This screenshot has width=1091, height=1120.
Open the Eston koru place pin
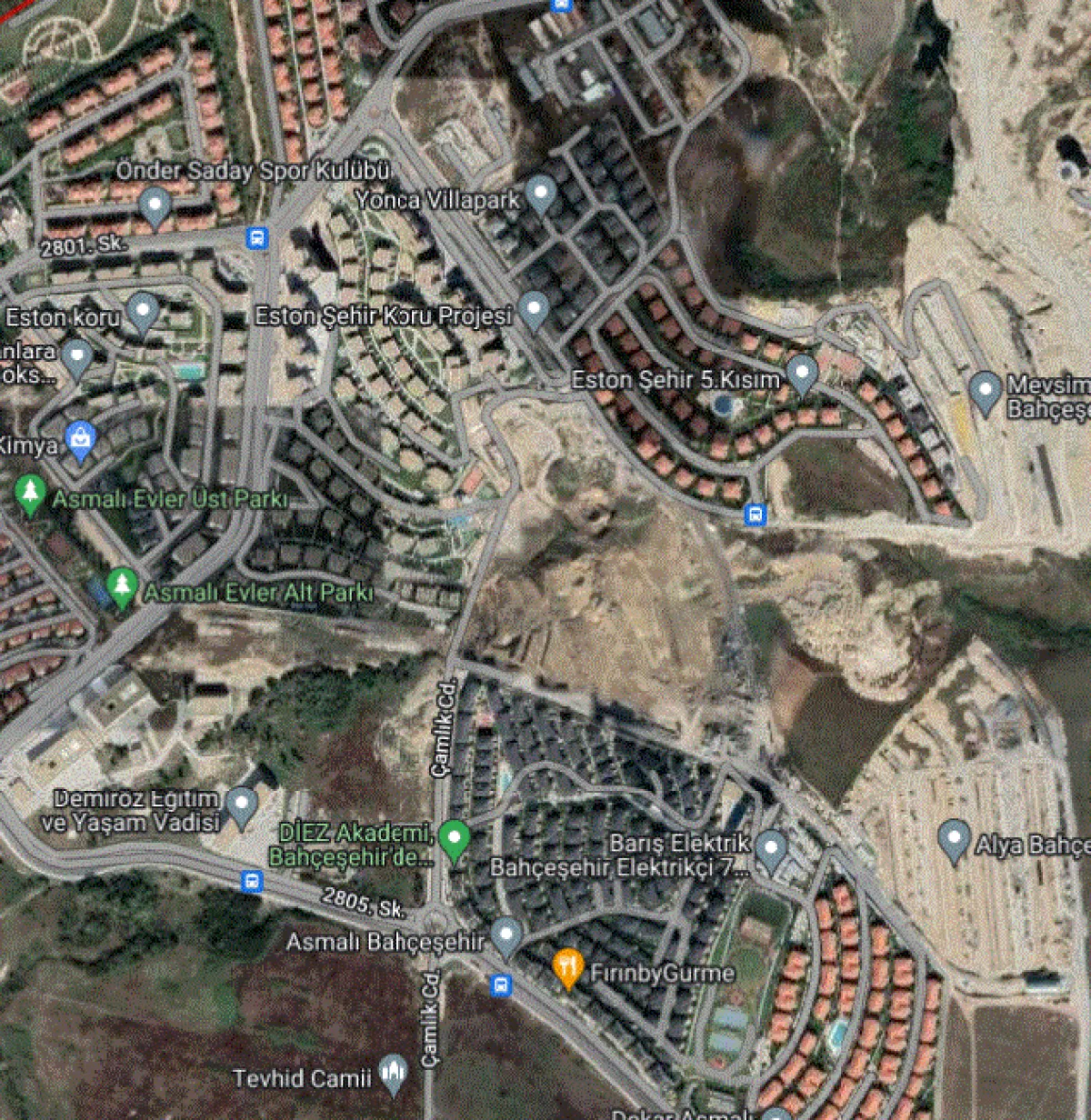143,312
